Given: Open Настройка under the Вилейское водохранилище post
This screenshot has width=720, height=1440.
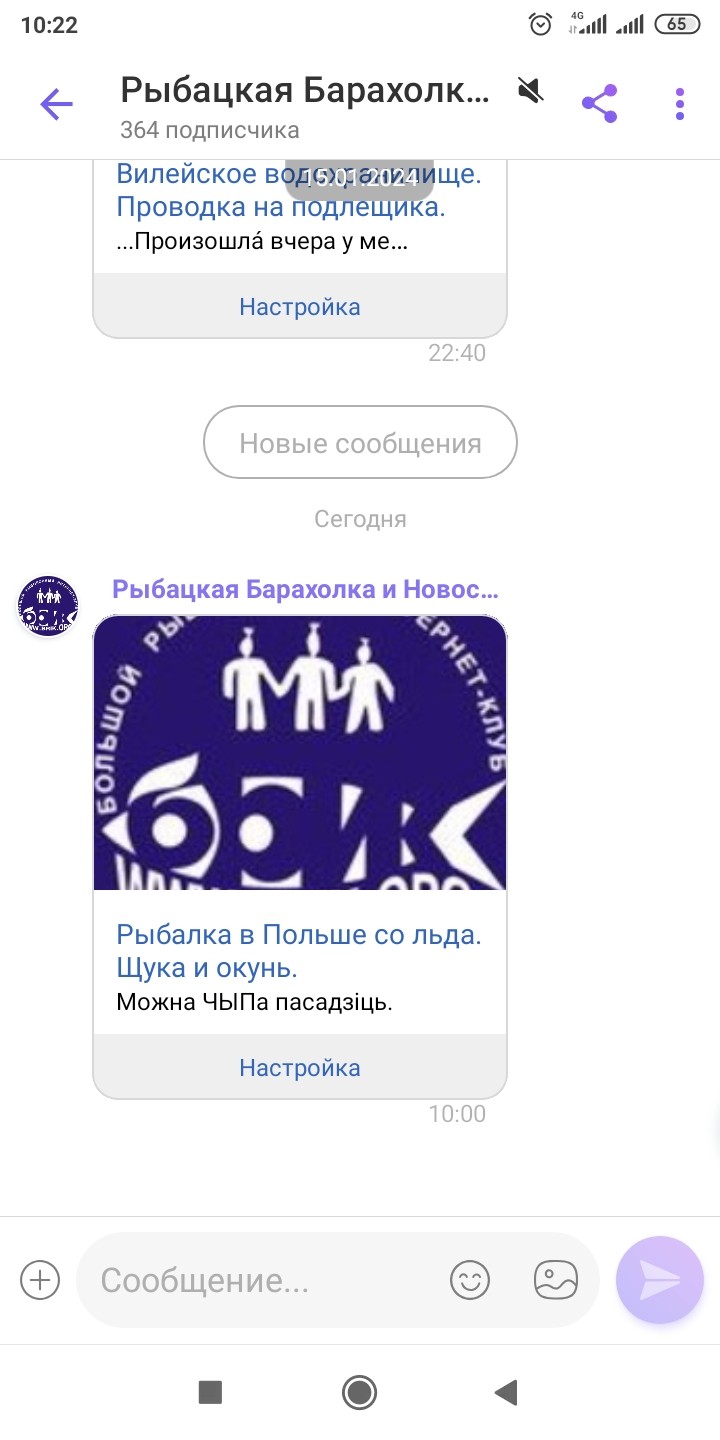Looking at the screenshot, I should (300, 307).
